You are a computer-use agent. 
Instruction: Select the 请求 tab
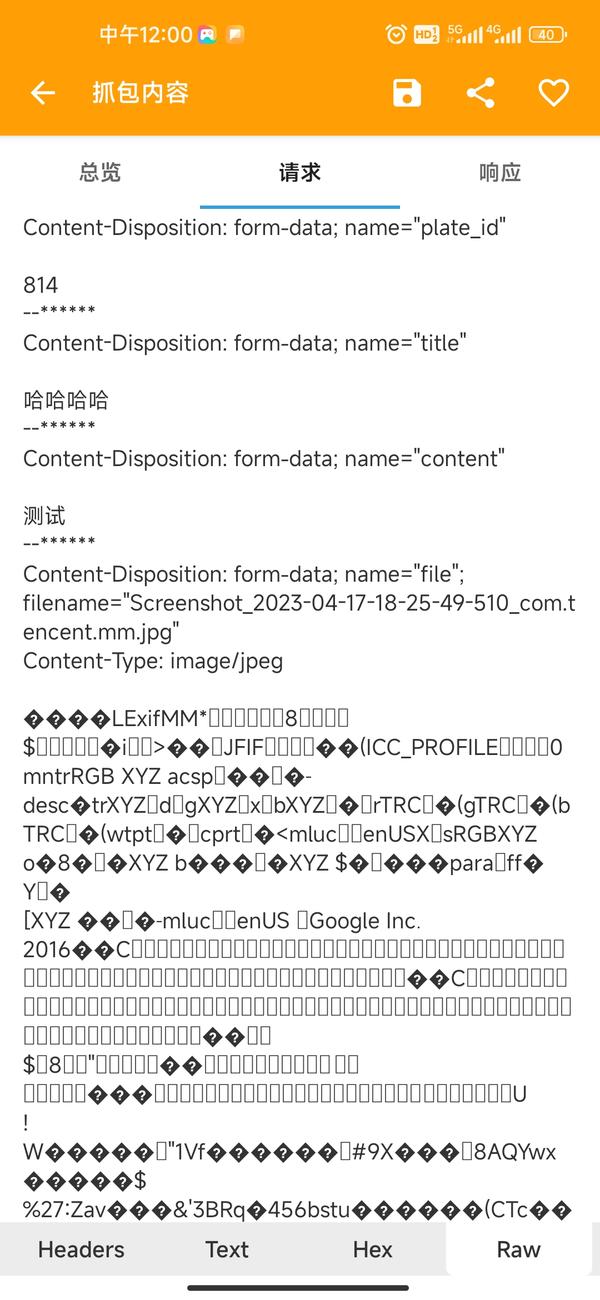pyautogui.click(x=300, y=172)
